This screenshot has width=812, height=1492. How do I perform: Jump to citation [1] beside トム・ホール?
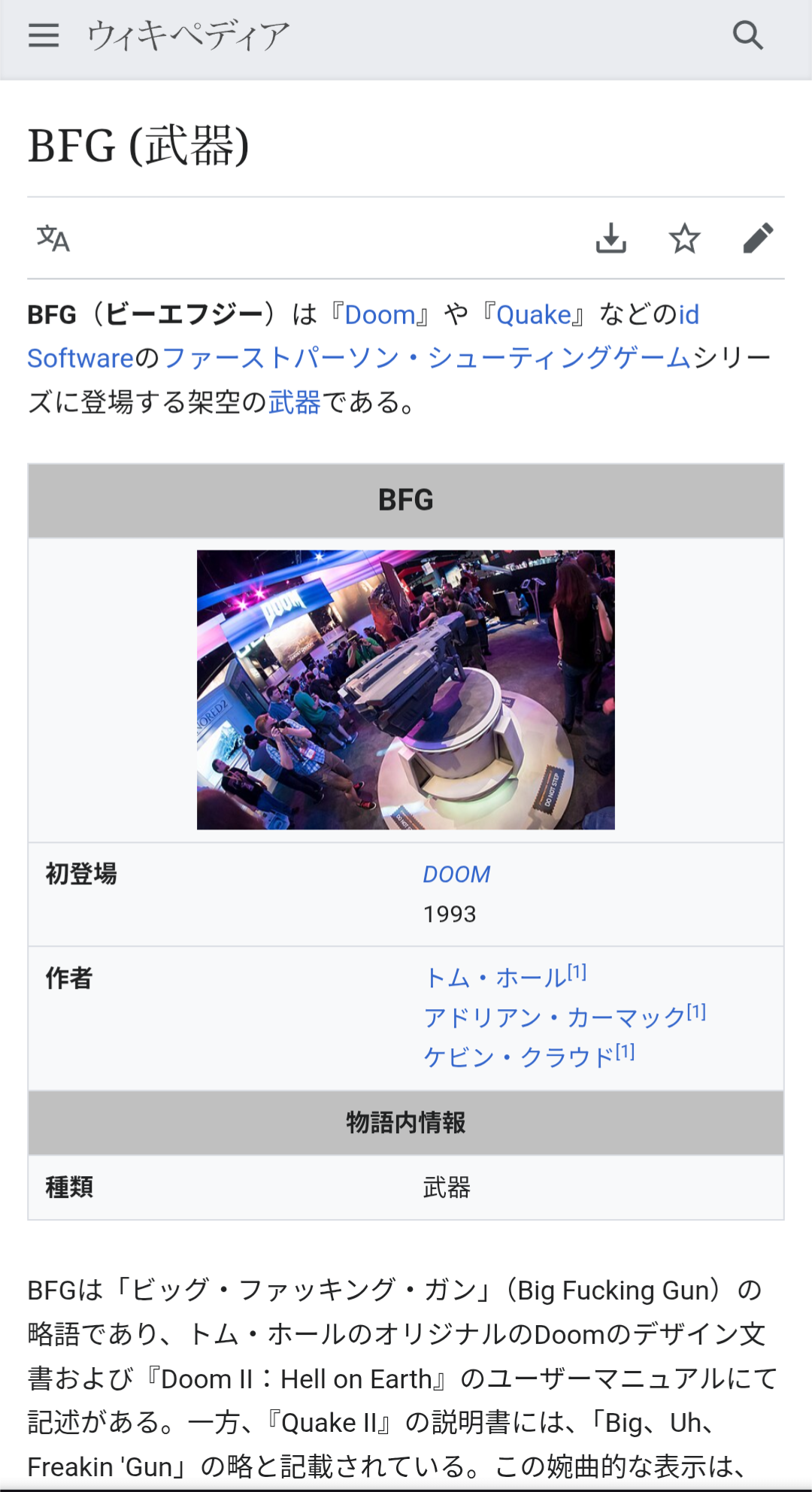[x=577, y=972]
